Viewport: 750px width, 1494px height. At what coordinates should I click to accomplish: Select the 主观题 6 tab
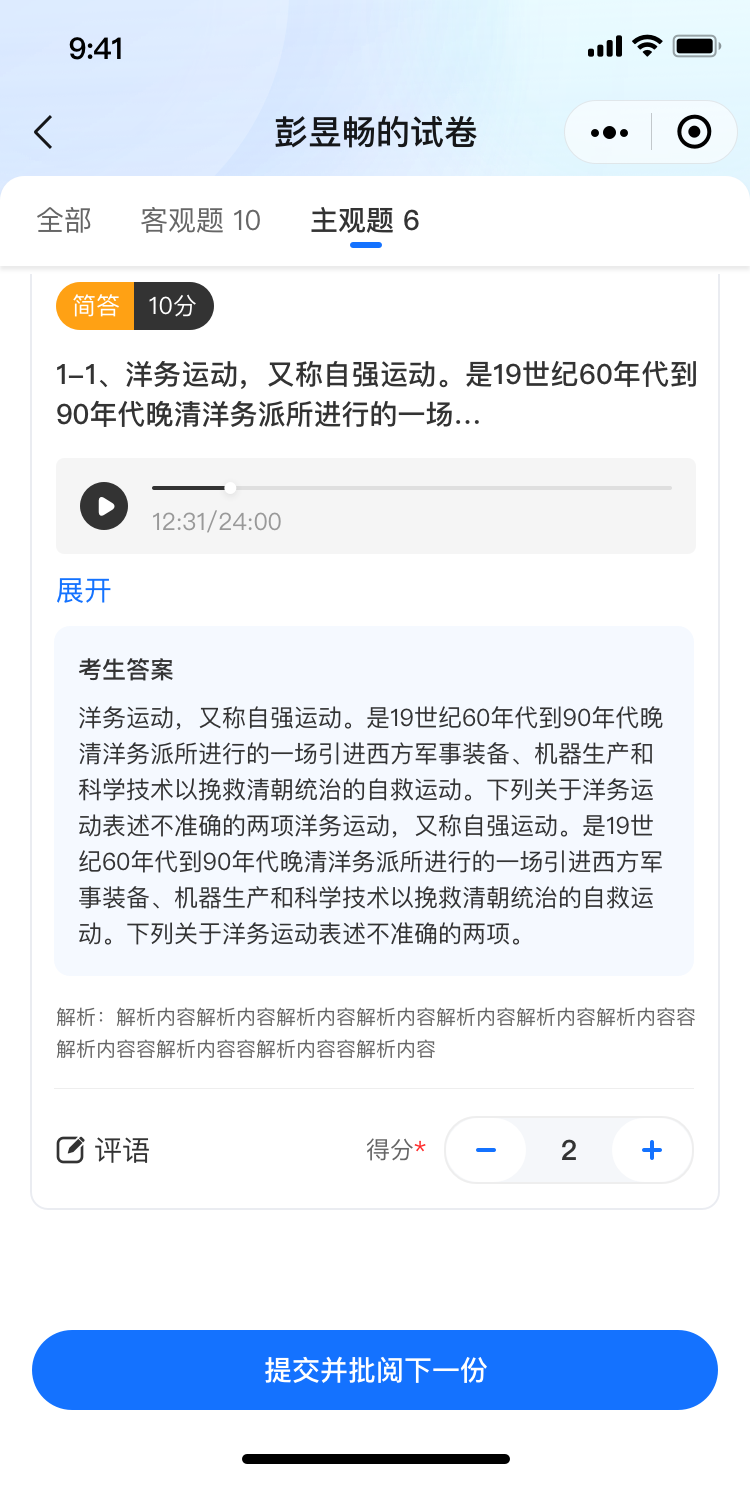(365, 220)
